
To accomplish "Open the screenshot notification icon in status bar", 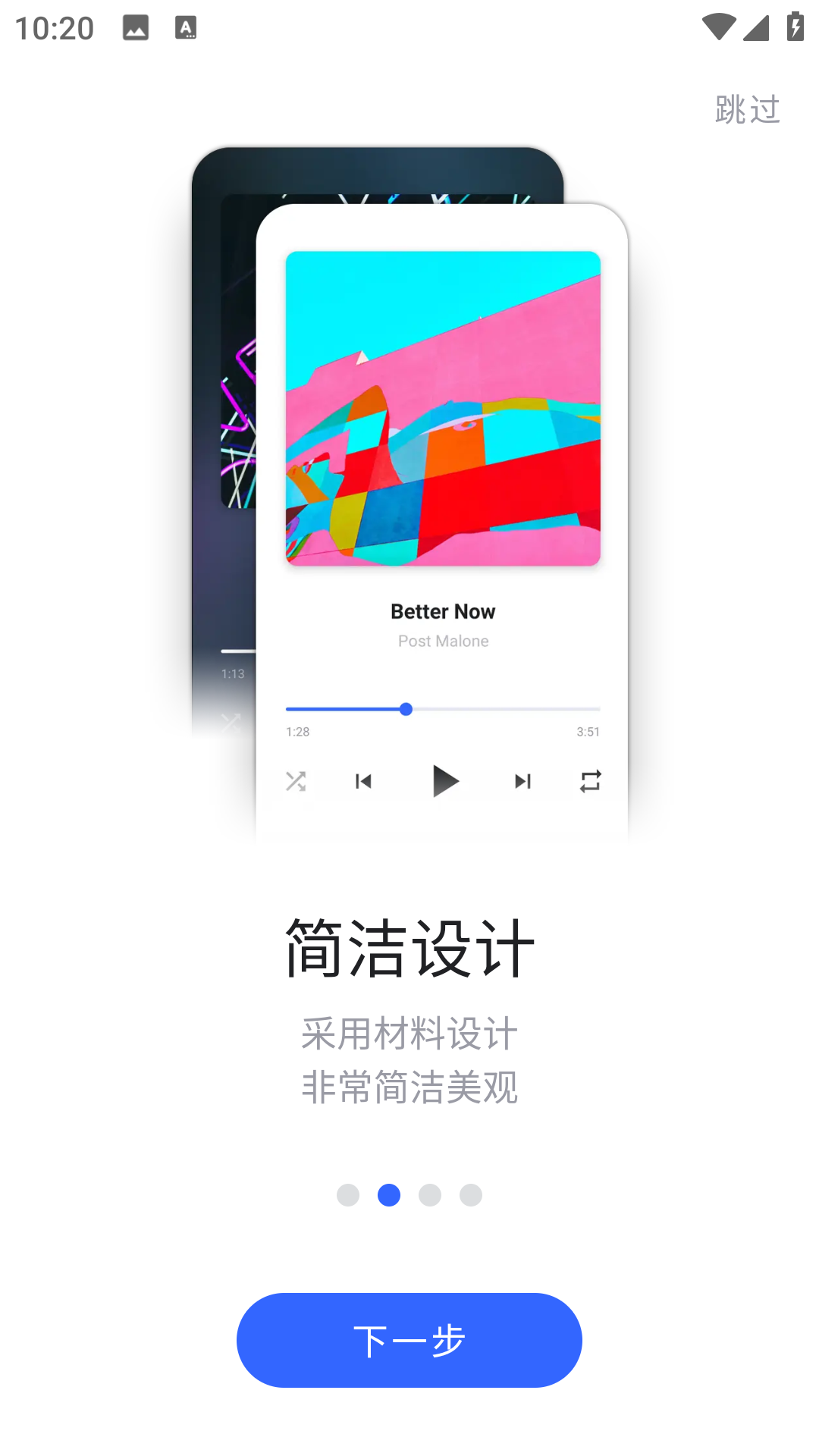I will click(136, 27).
